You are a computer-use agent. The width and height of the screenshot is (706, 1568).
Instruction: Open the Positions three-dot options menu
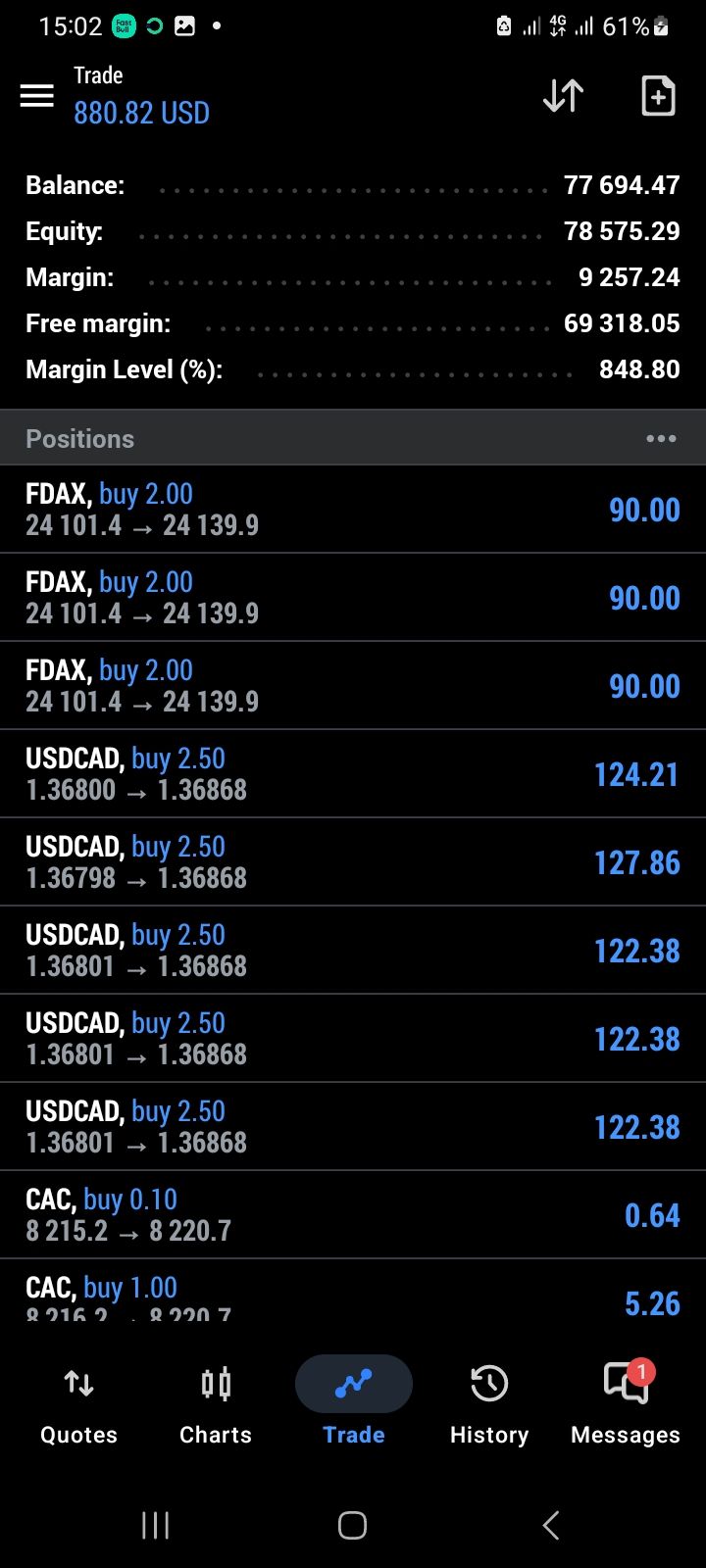[x=661, y=439]
